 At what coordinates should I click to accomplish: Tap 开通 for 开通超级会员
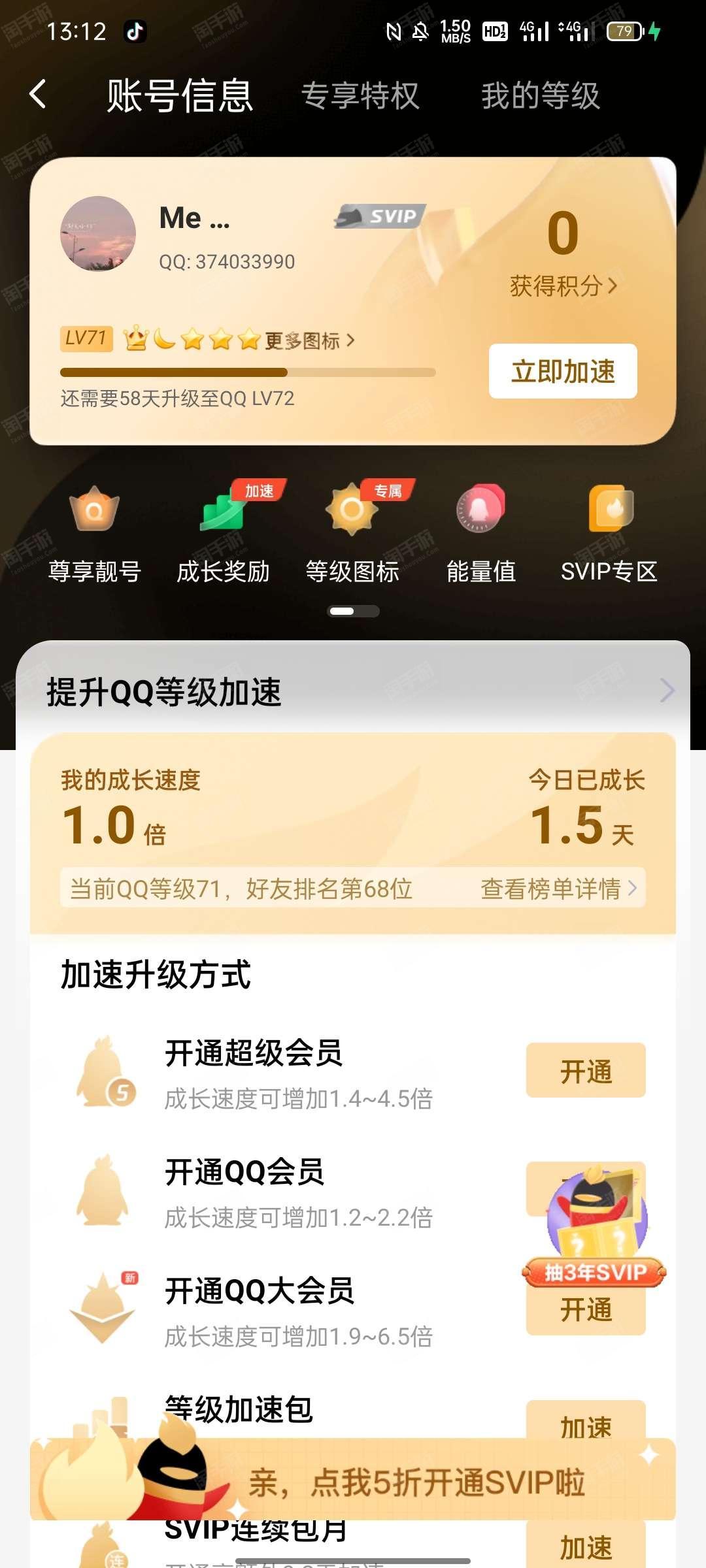coord(586,1071)
